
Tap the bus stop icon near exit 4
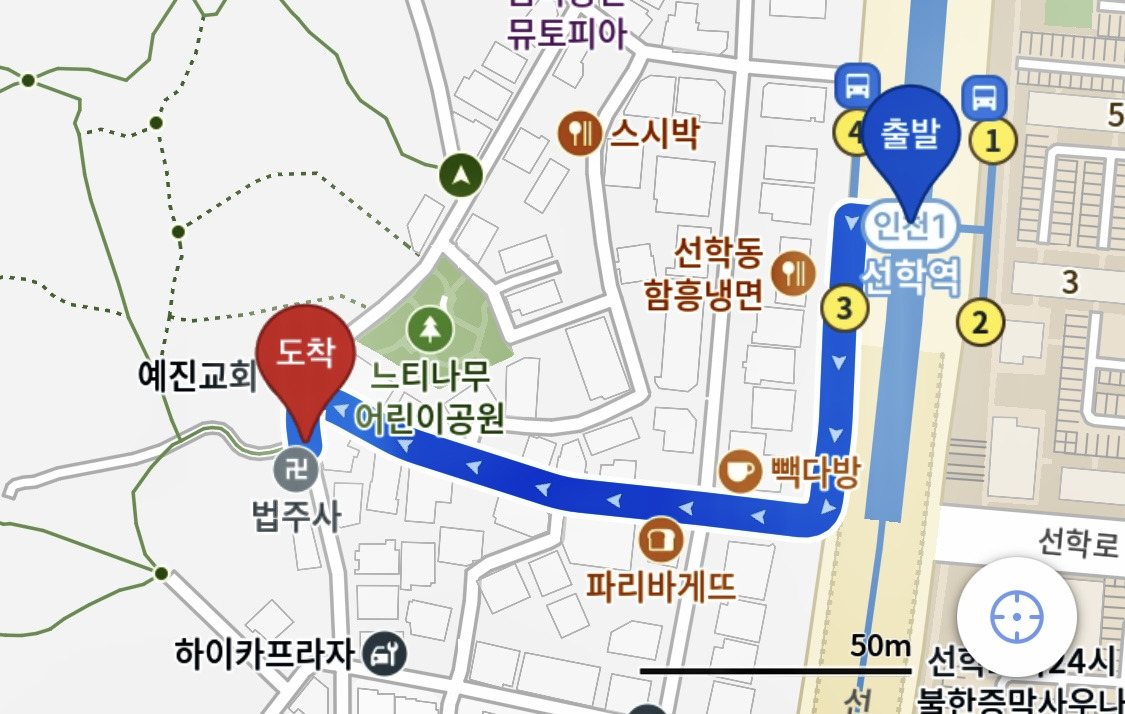click(x=855, y=87)
